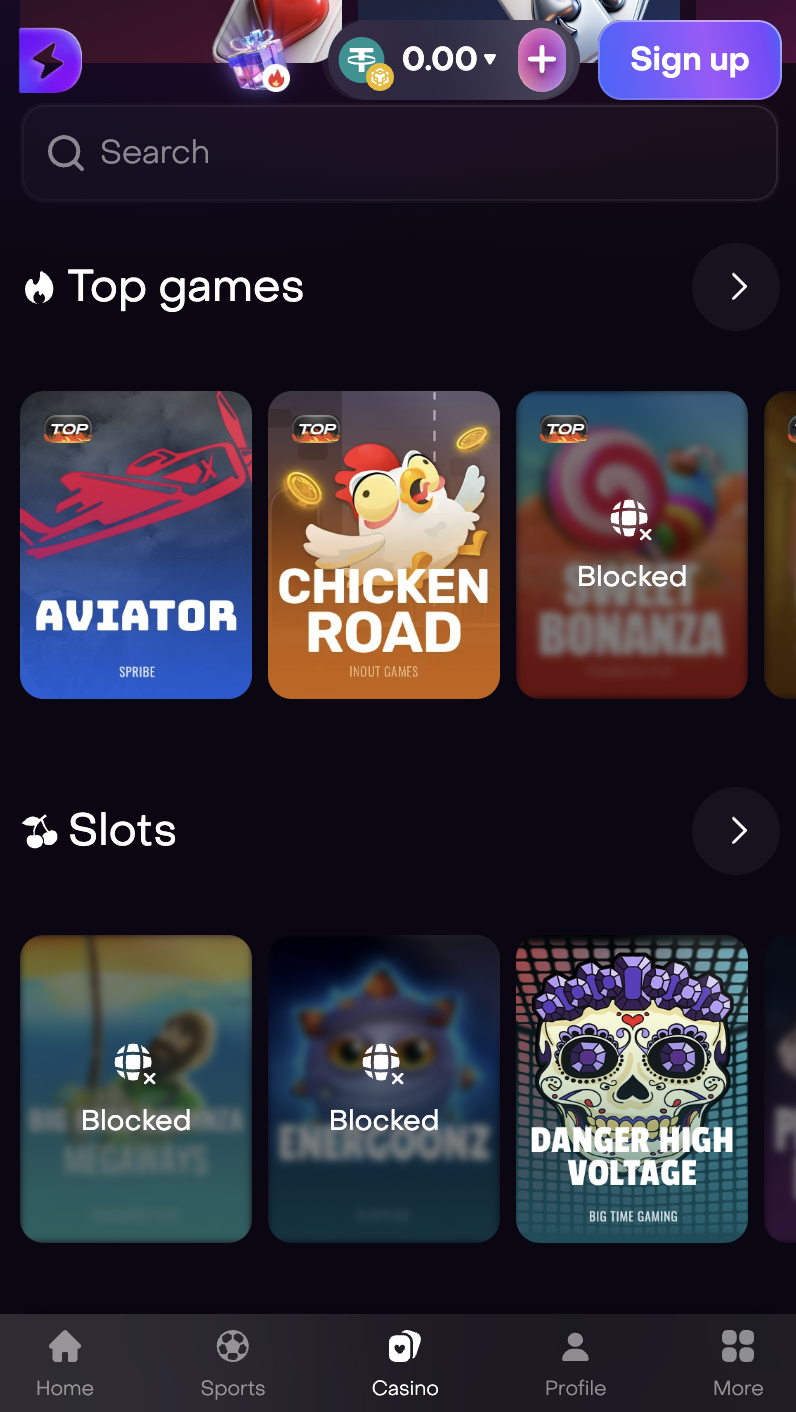Tap the Sign up button
The width and height of the screenshot is (796, 1412).
[689, 60]
